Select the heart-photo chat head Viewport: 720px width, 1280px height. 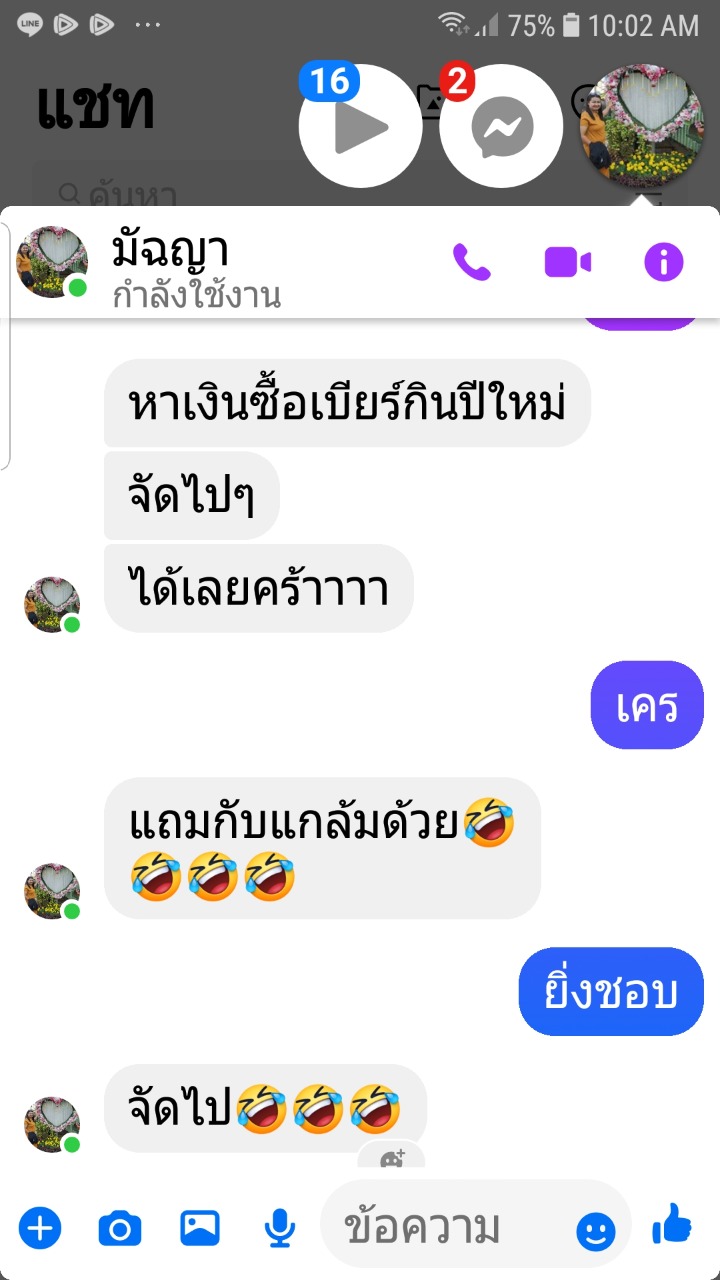(x=642, y=126)
